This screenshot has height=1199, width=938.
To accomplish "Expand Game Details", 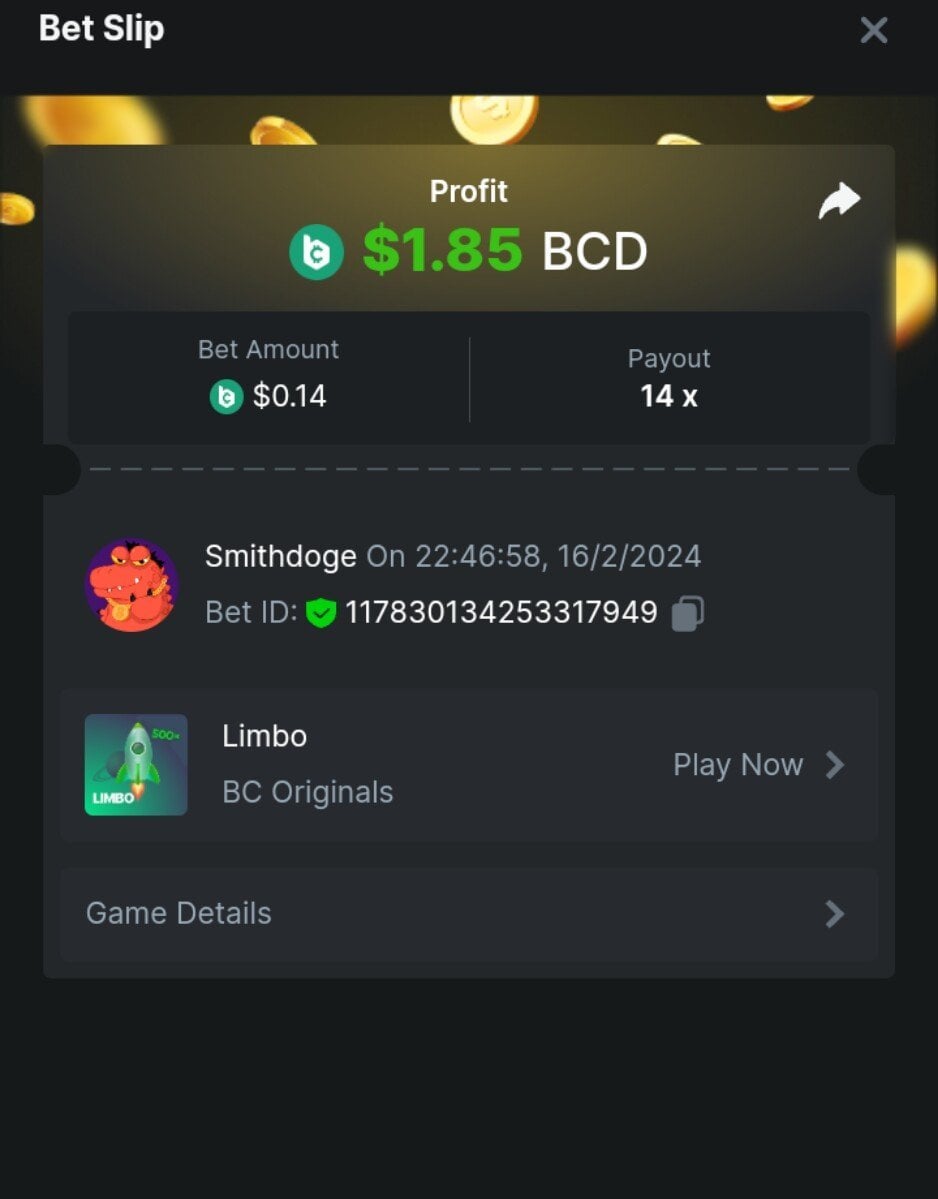I will click(468, 914).
